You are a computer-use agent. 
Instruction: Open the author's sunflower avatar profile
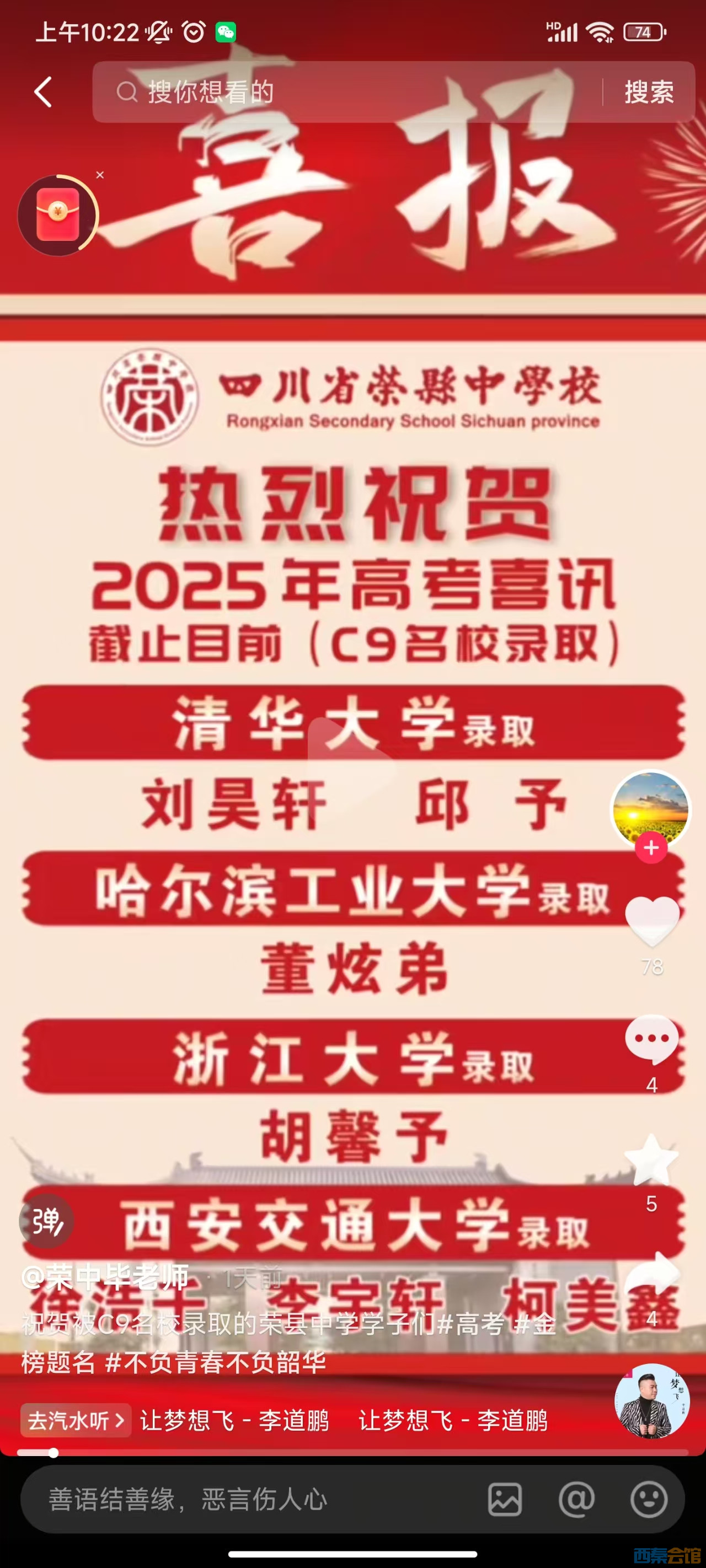point(650,808)
